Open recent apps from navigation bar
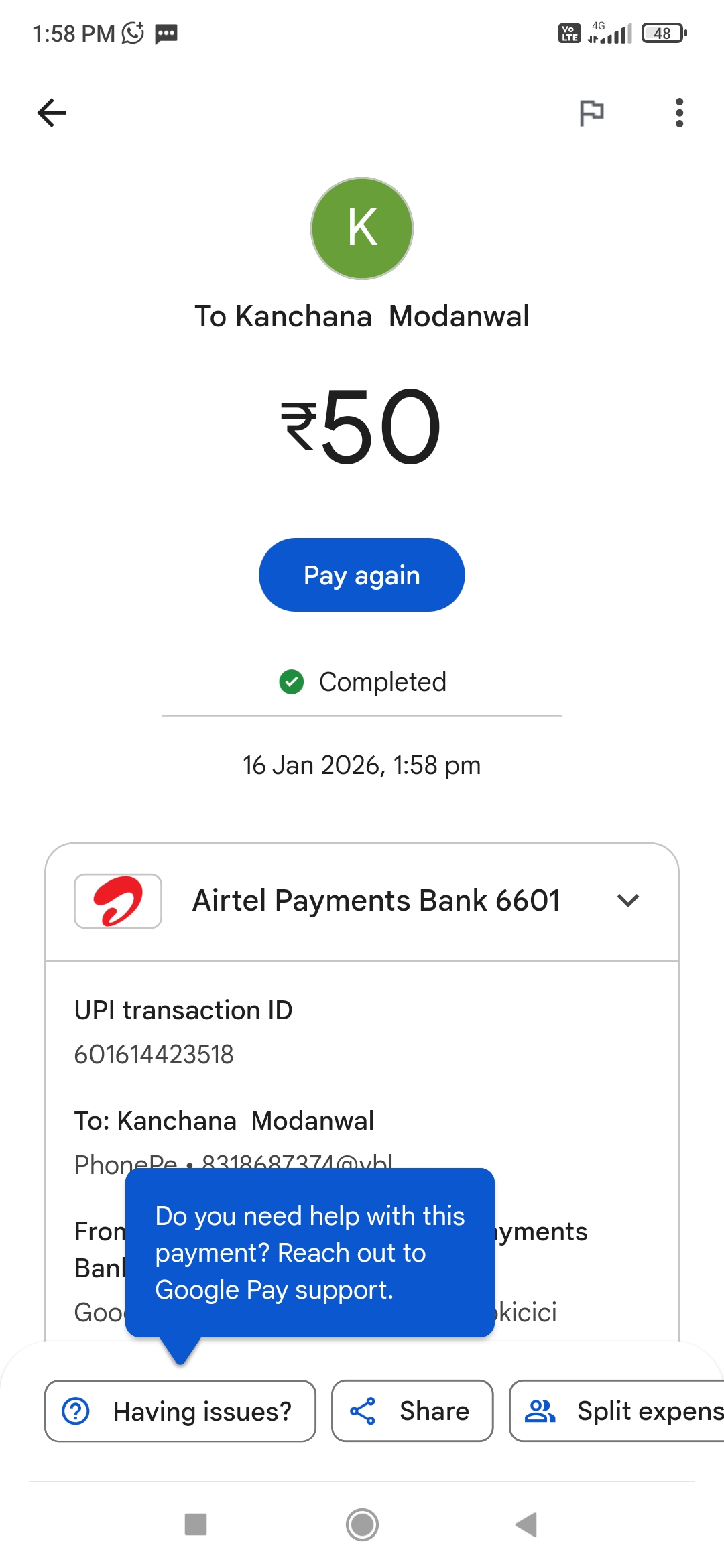 click(196, 1524)
